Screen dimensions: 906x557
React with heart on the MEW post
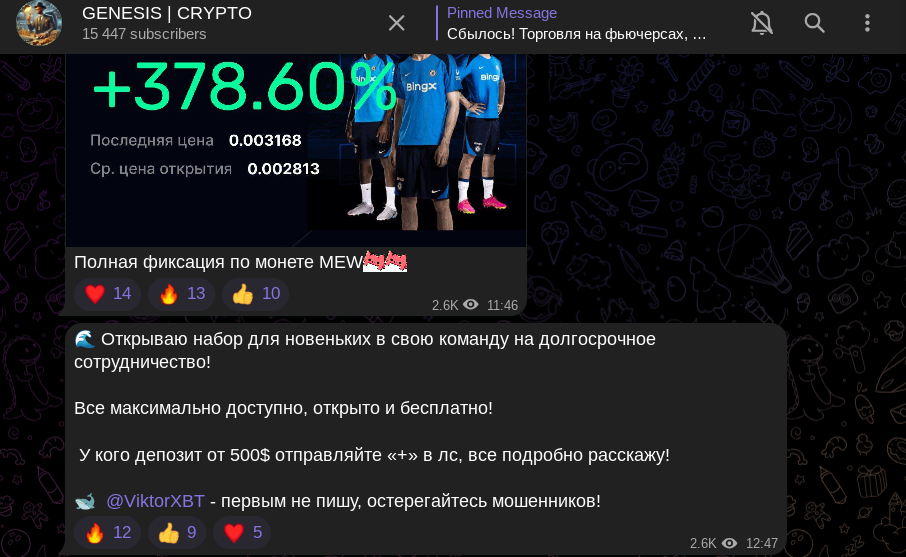pyautogui.click(x=108, y=294)
